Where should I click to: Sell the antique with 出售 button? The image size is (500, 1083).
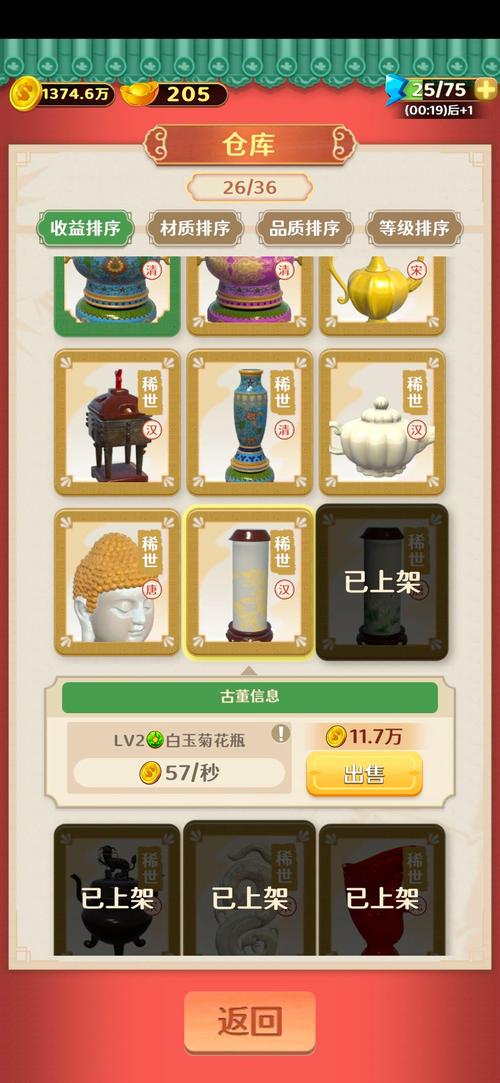tap(364, 774)
